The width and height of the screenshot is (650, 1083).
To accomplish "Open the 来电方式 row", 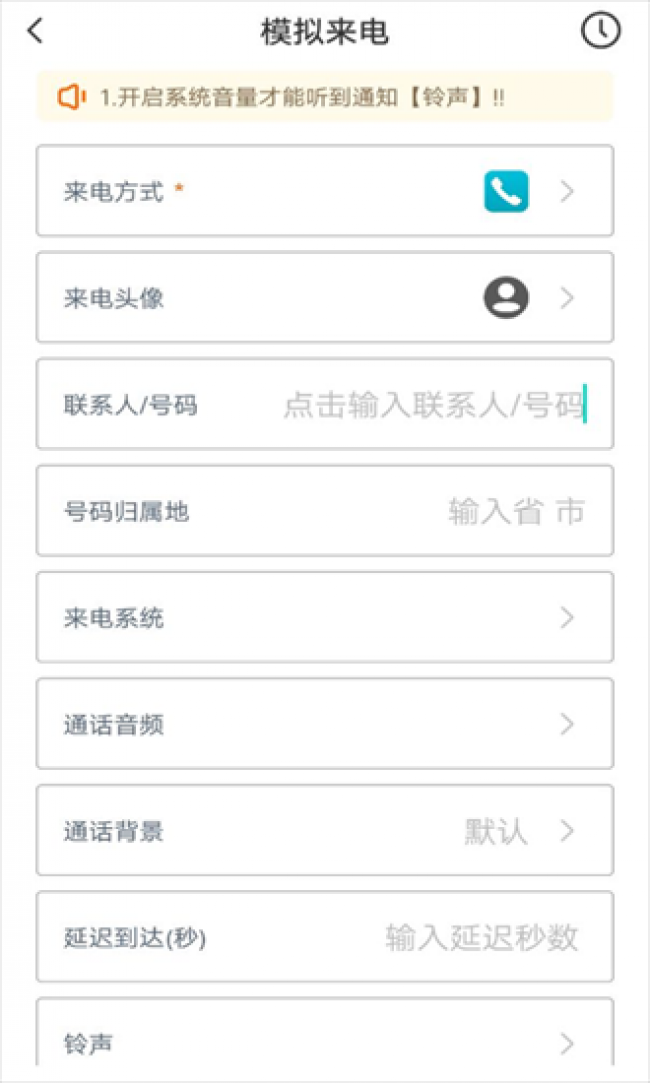I will (x=325, y=191).
